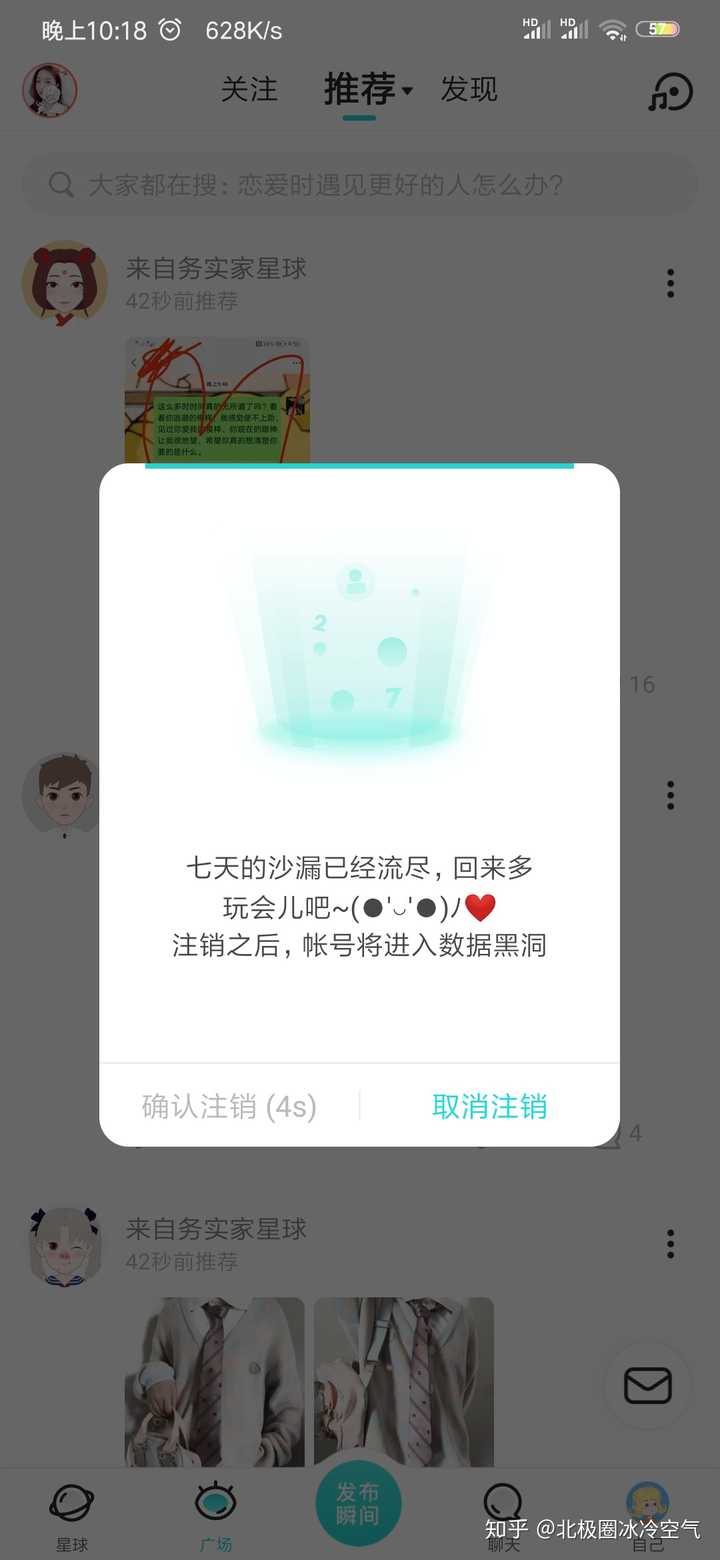Open the floating envelope message button
720x1560 pixels.
(647, 1385)
